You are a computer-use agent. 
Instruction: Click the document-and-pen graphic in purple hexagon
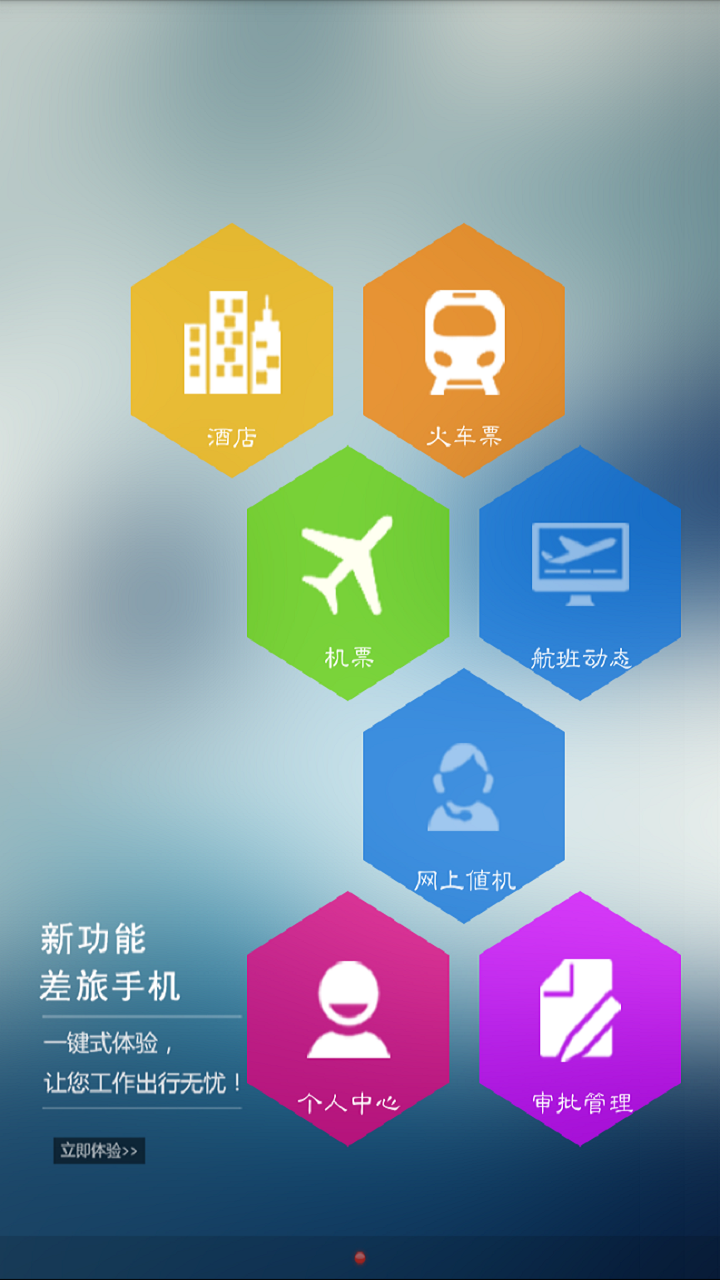(x=578, y=1010)
